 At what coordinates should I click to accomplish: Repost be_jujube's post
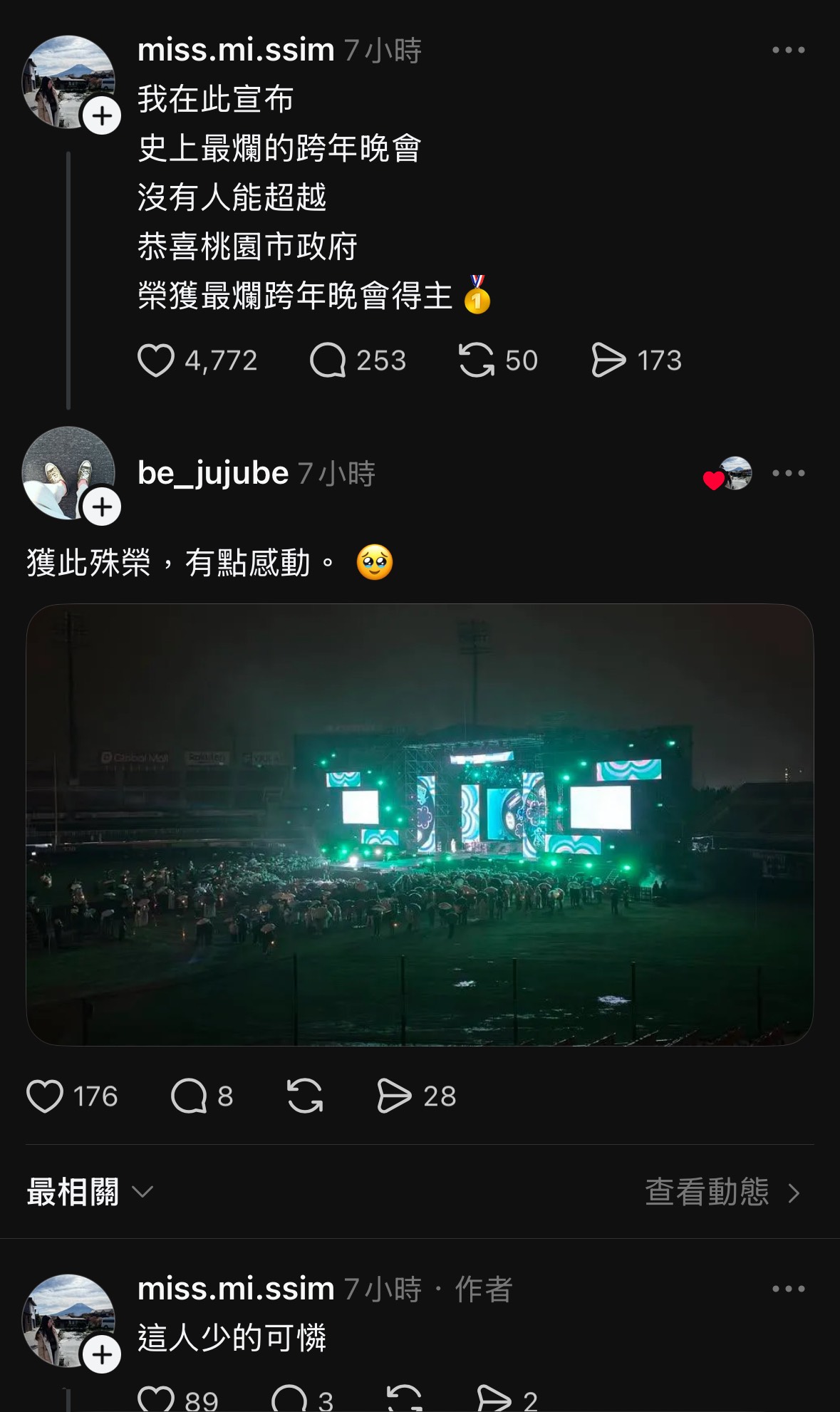coord(305,1096)
